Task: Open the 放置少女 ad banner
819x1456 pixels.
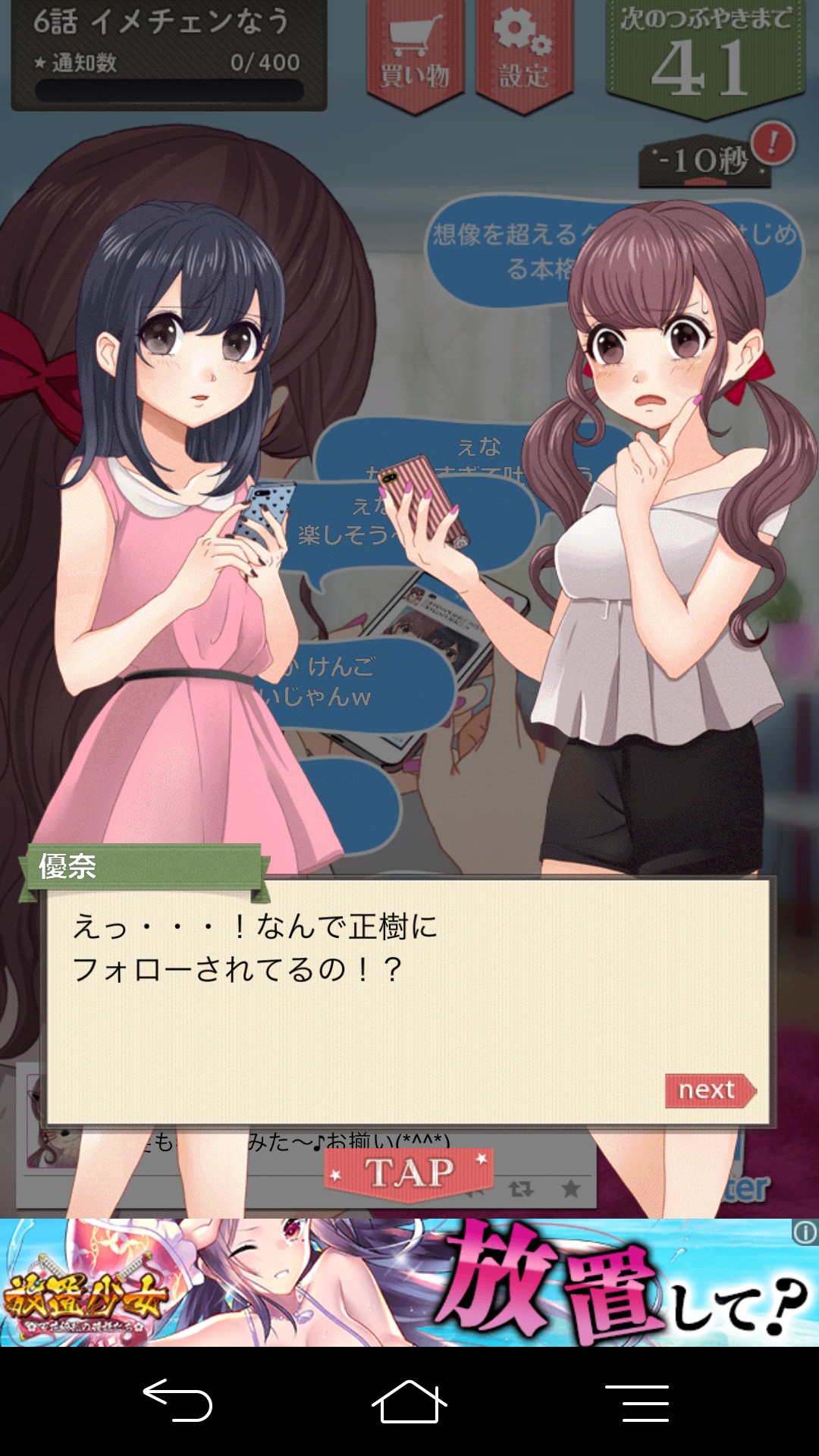Action: point(409,1282)
